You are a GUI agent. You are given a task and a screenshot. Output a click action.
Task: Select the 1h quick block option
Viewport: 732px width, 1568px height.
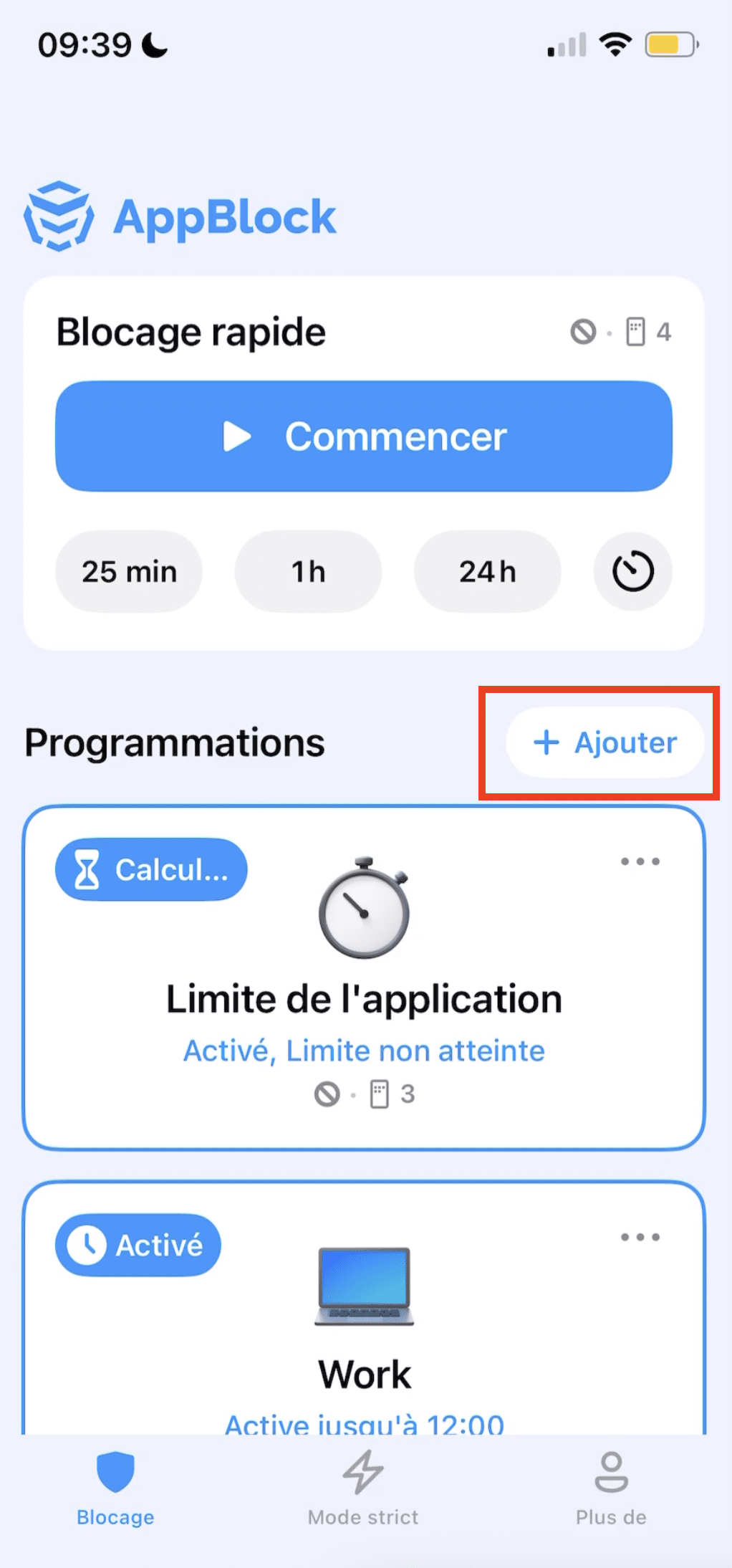tap(307, 571)
